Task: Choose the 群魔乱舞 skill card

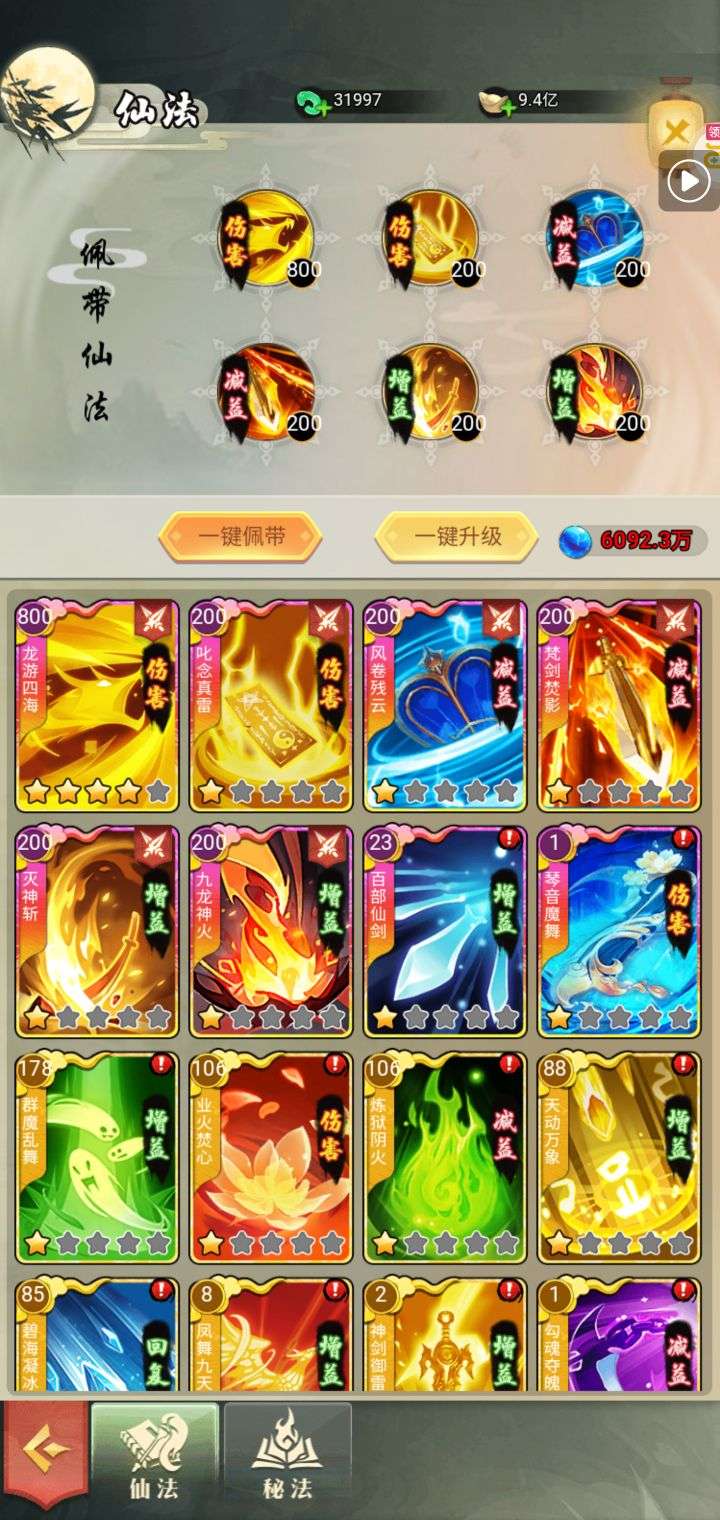Action: [x=97, y=1158]
